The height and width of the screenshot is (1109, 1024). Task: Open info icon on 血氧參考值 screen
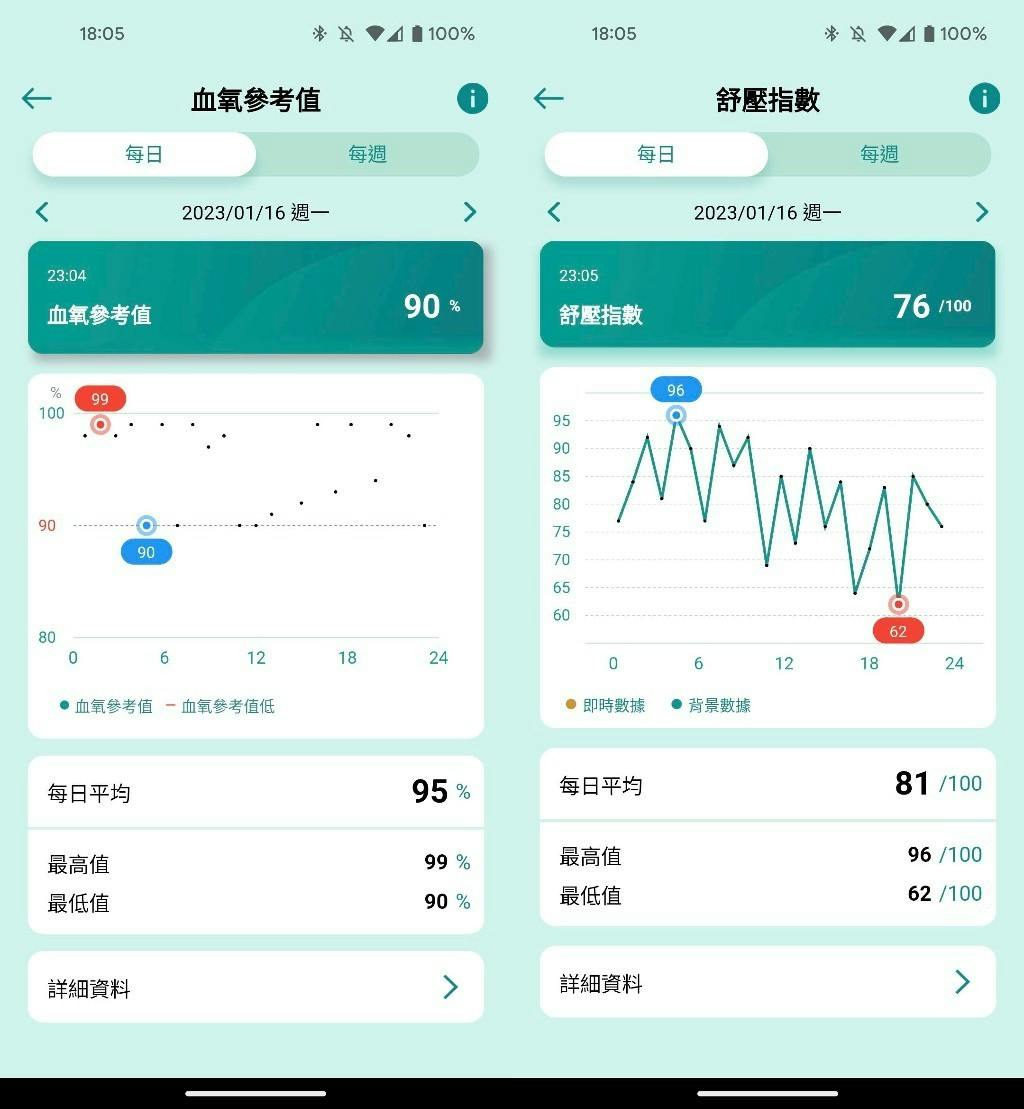pos(472,98)
